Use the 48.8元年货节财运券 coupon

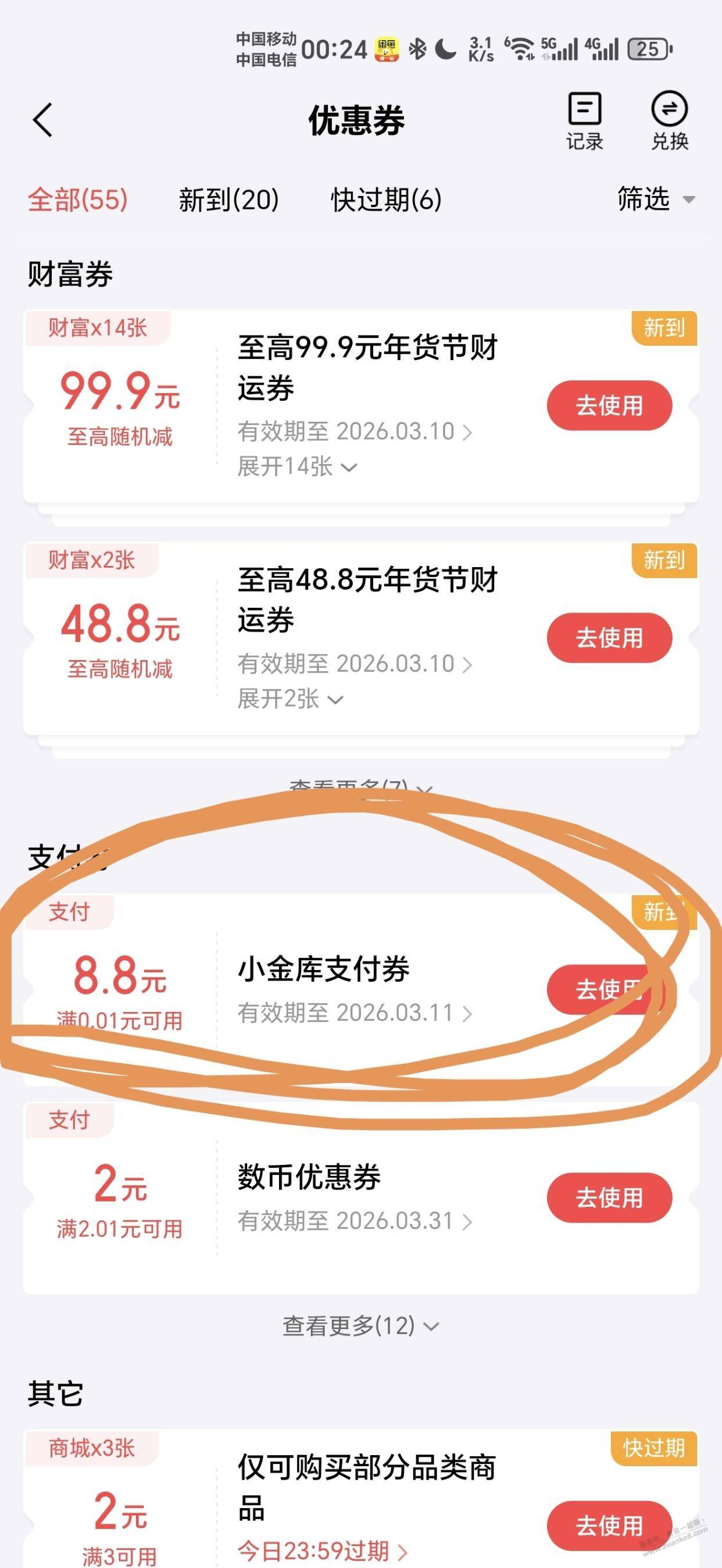click(x=609, y=638)
